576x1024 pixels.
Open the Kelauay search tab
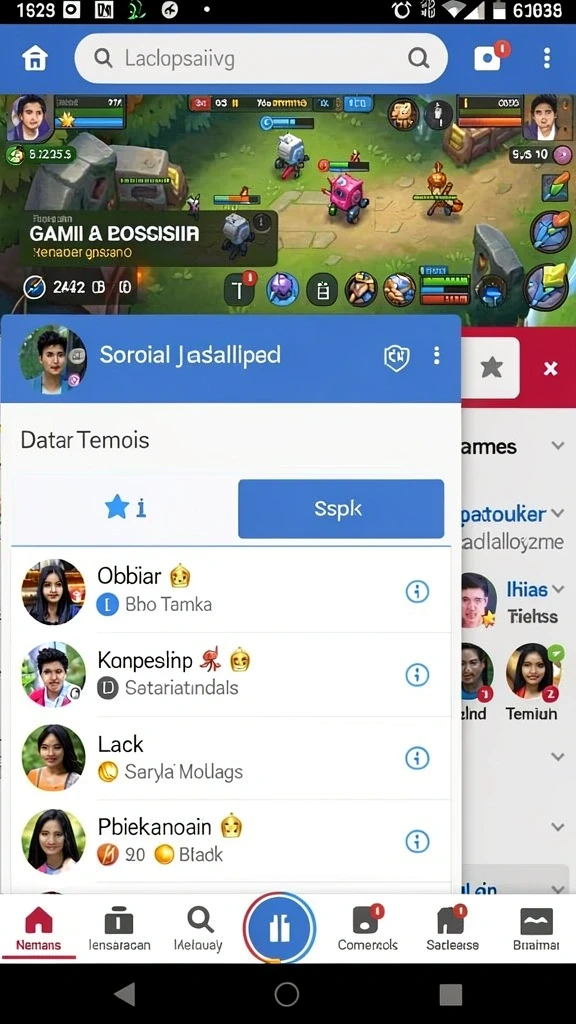(x=199, y=929)
